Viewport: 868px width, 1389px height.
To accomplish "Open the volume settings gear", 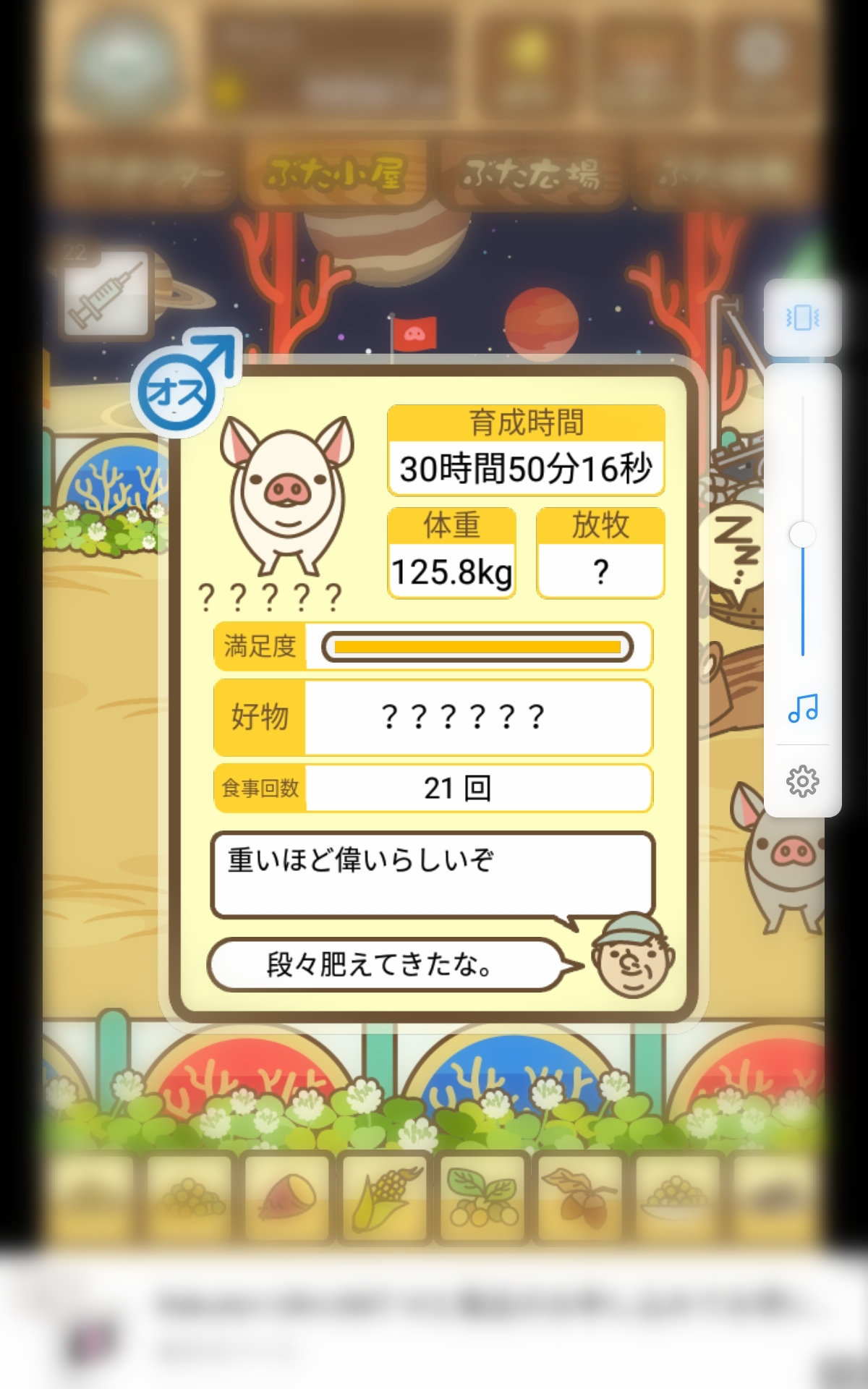I will click(x=802, y=781).
